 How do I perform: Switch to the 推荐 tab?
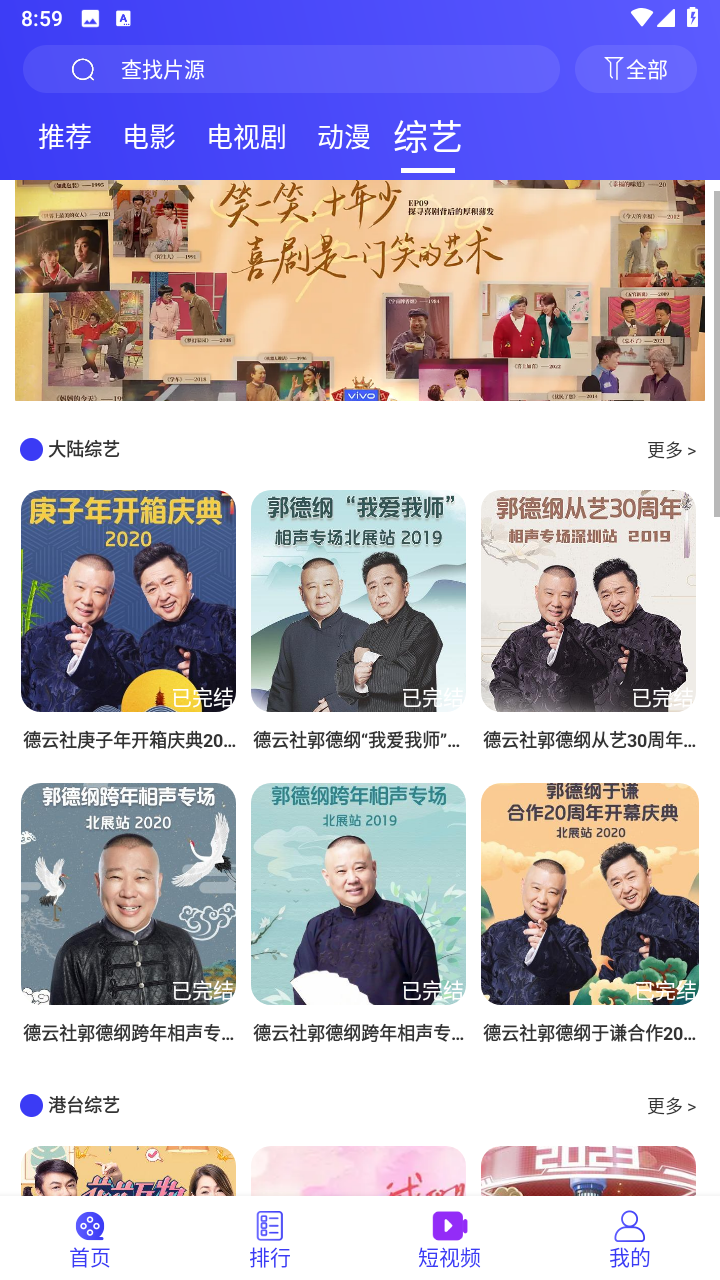click(65, 136)
